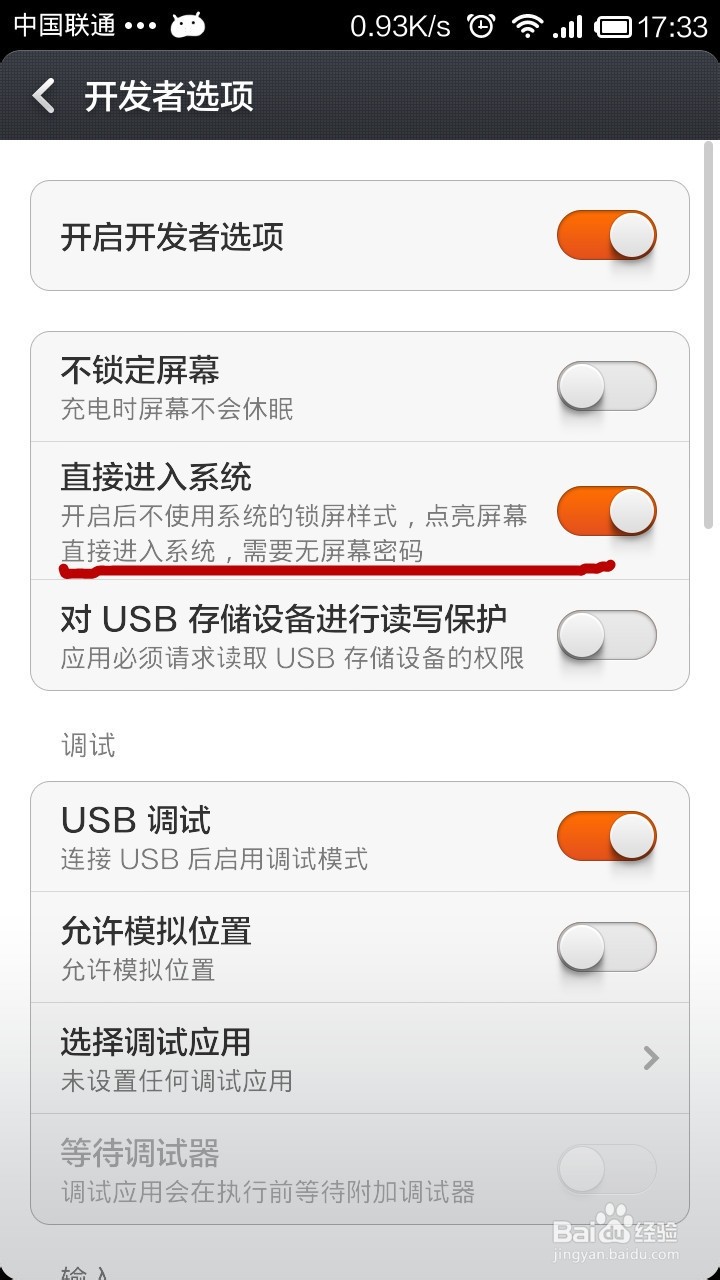This screenshot has height=1280, width=720.
Task: Toggle 对 USB 存储设备进行读写保护
Action: [x=606, y=635]
